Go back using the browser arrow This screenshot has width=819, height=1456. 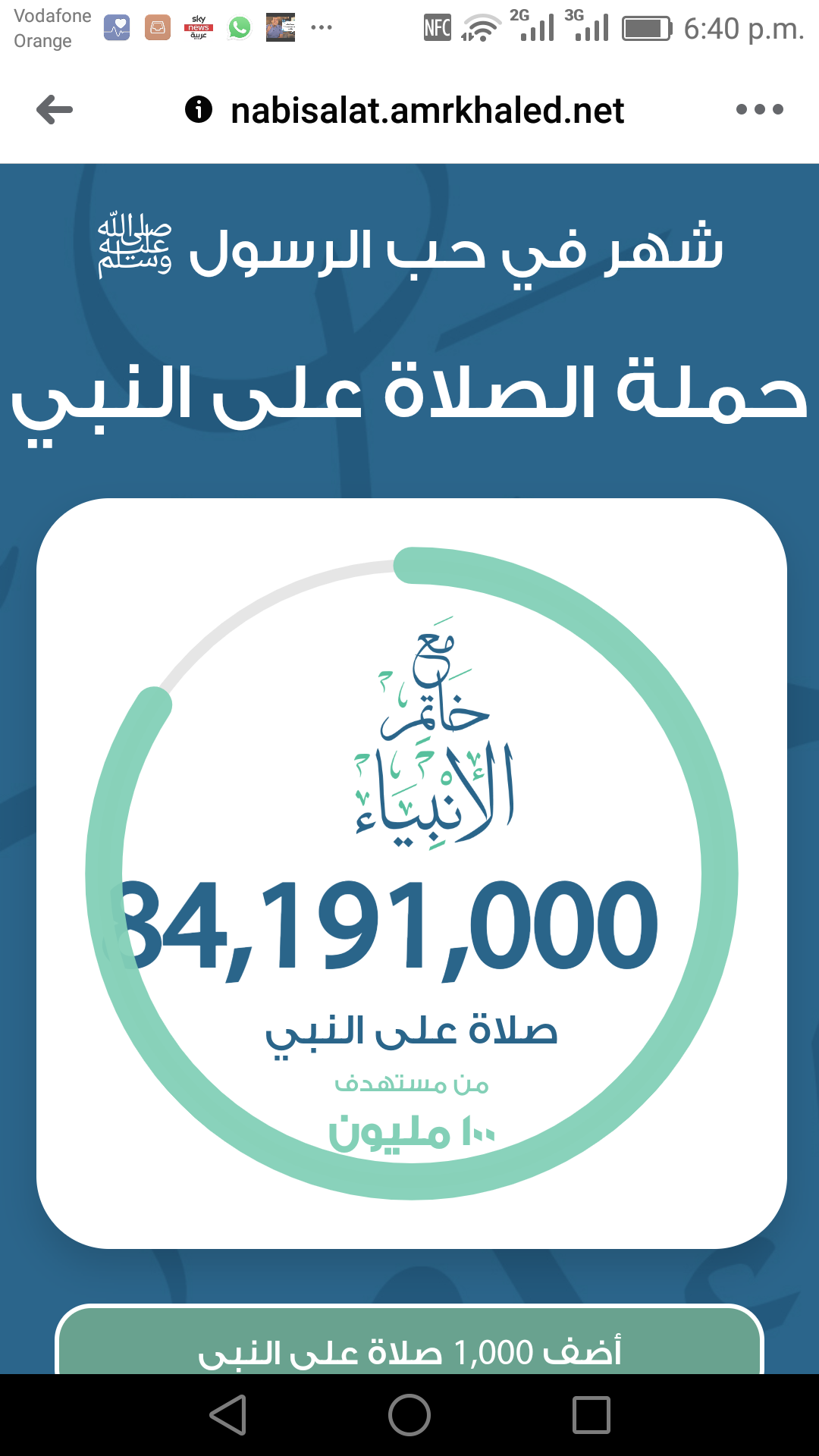click(55, 110)
